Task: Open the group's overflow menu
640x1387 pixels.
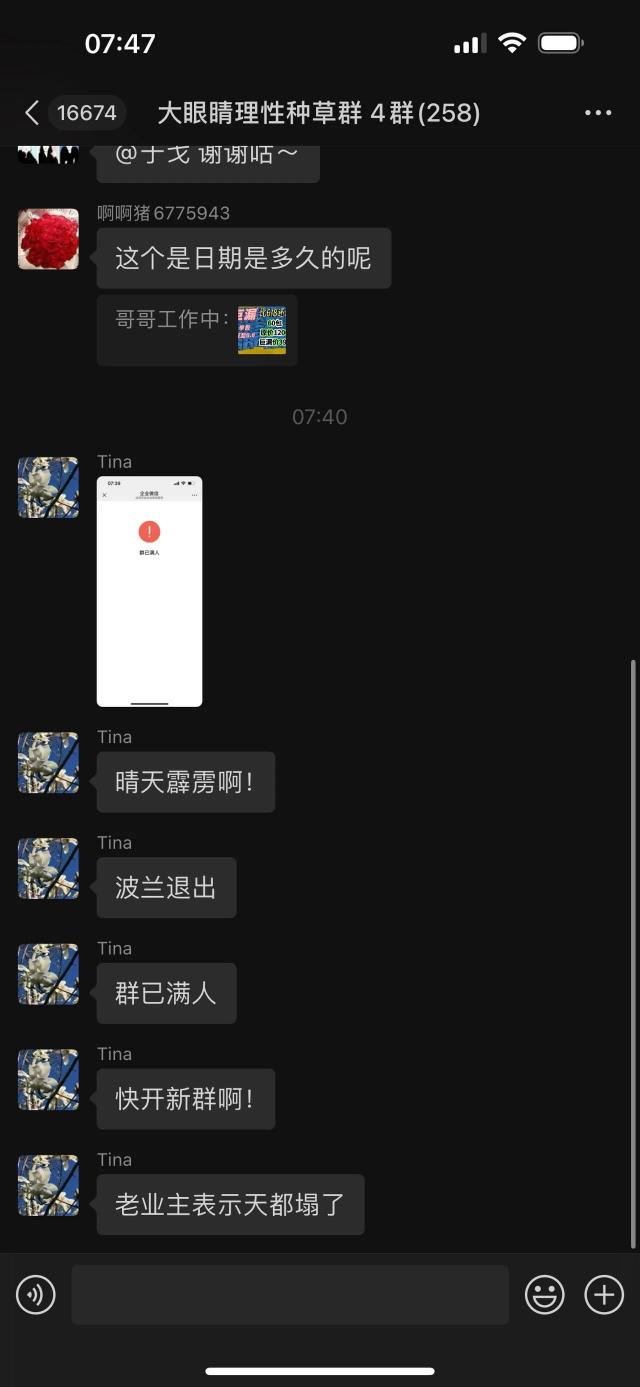Action: point(597,113)
